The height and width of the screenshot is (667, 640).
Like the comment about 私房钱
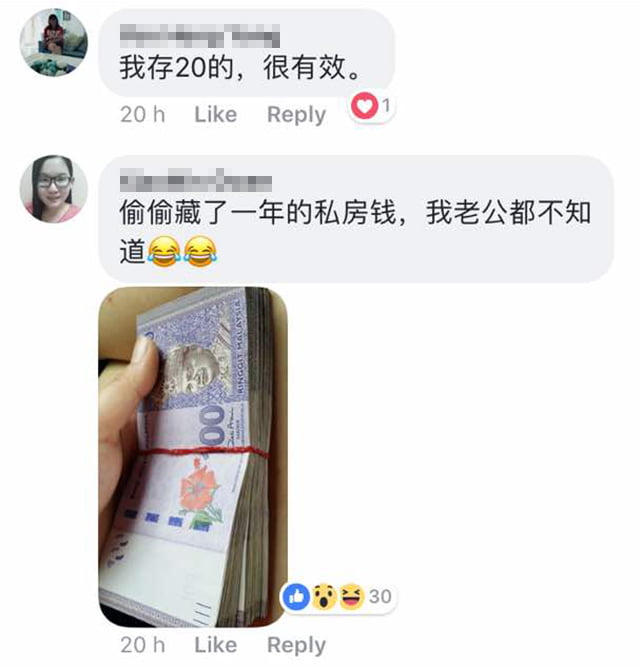215,645
